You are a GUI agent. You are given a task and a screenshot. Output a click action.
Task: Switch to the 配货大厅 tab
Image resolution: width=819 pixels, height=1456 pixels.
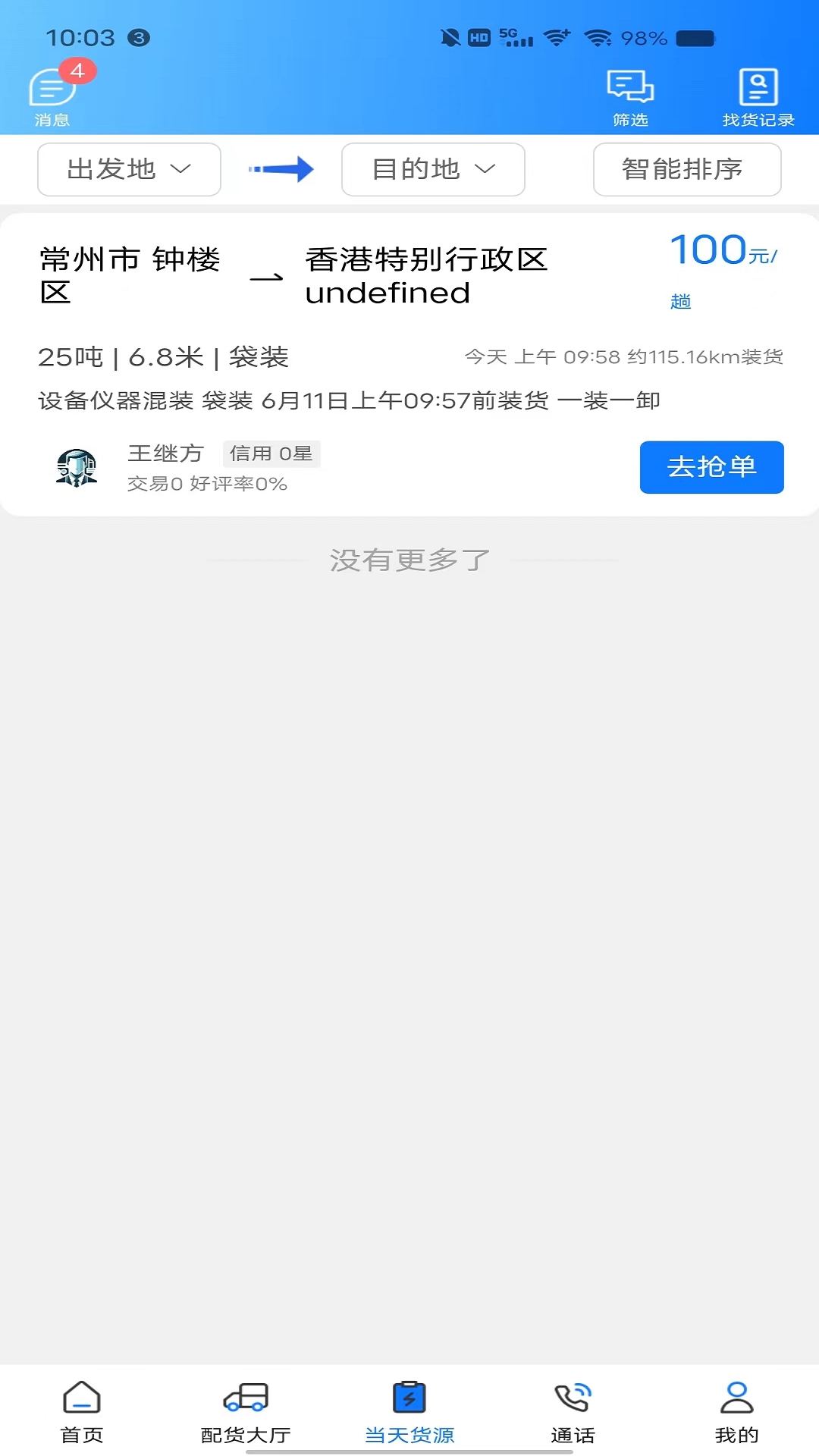click(x=246, y=1412)
